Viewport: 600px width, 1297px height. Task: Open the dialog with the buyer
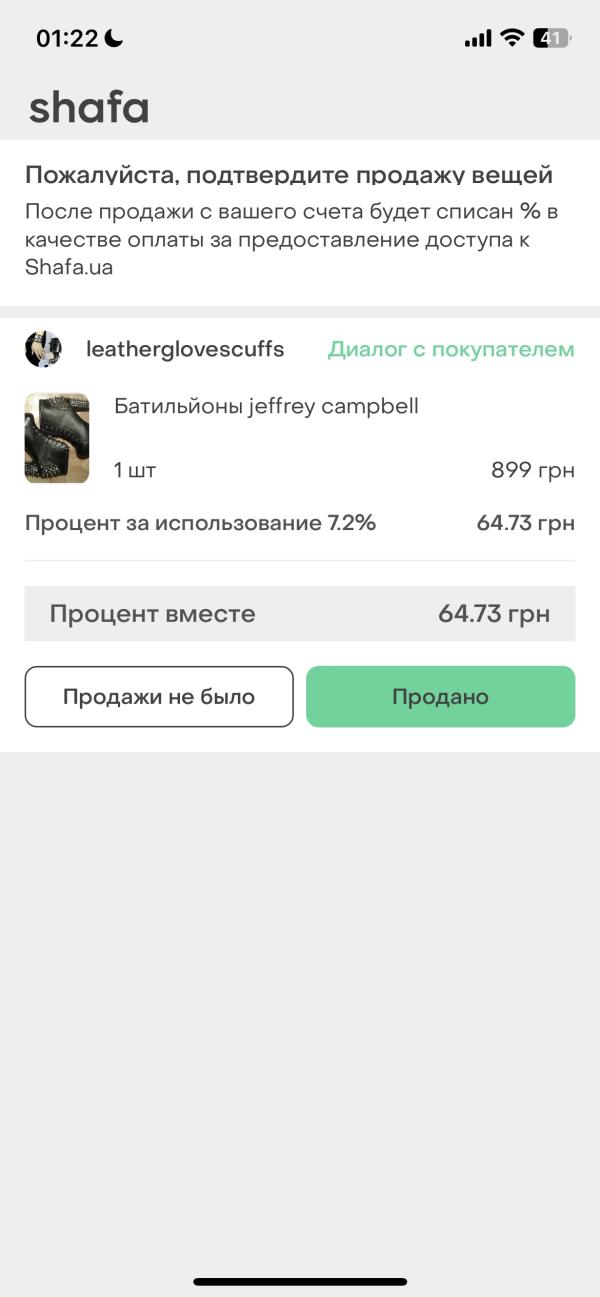click(451, 349)
